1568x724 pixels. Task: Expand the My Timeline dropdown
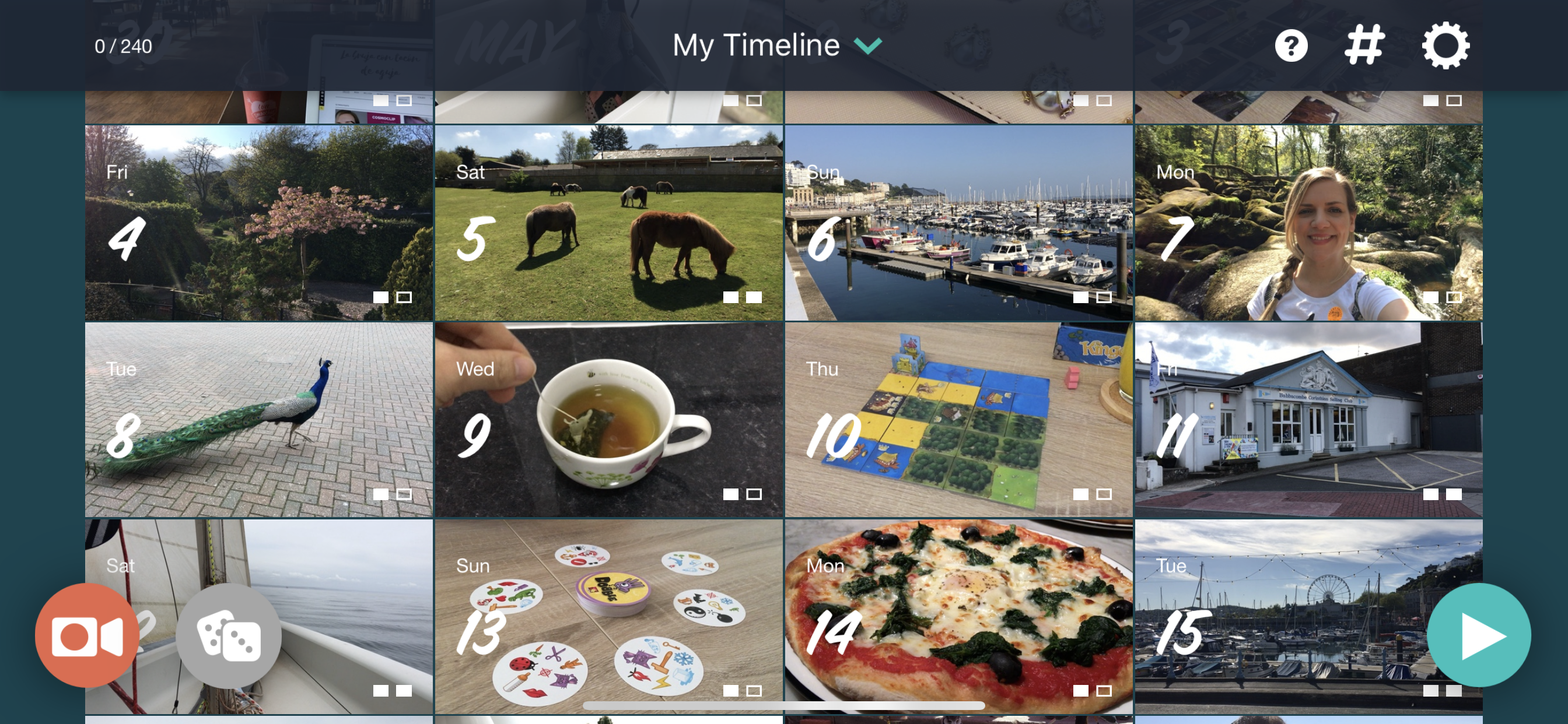(776, 45)
